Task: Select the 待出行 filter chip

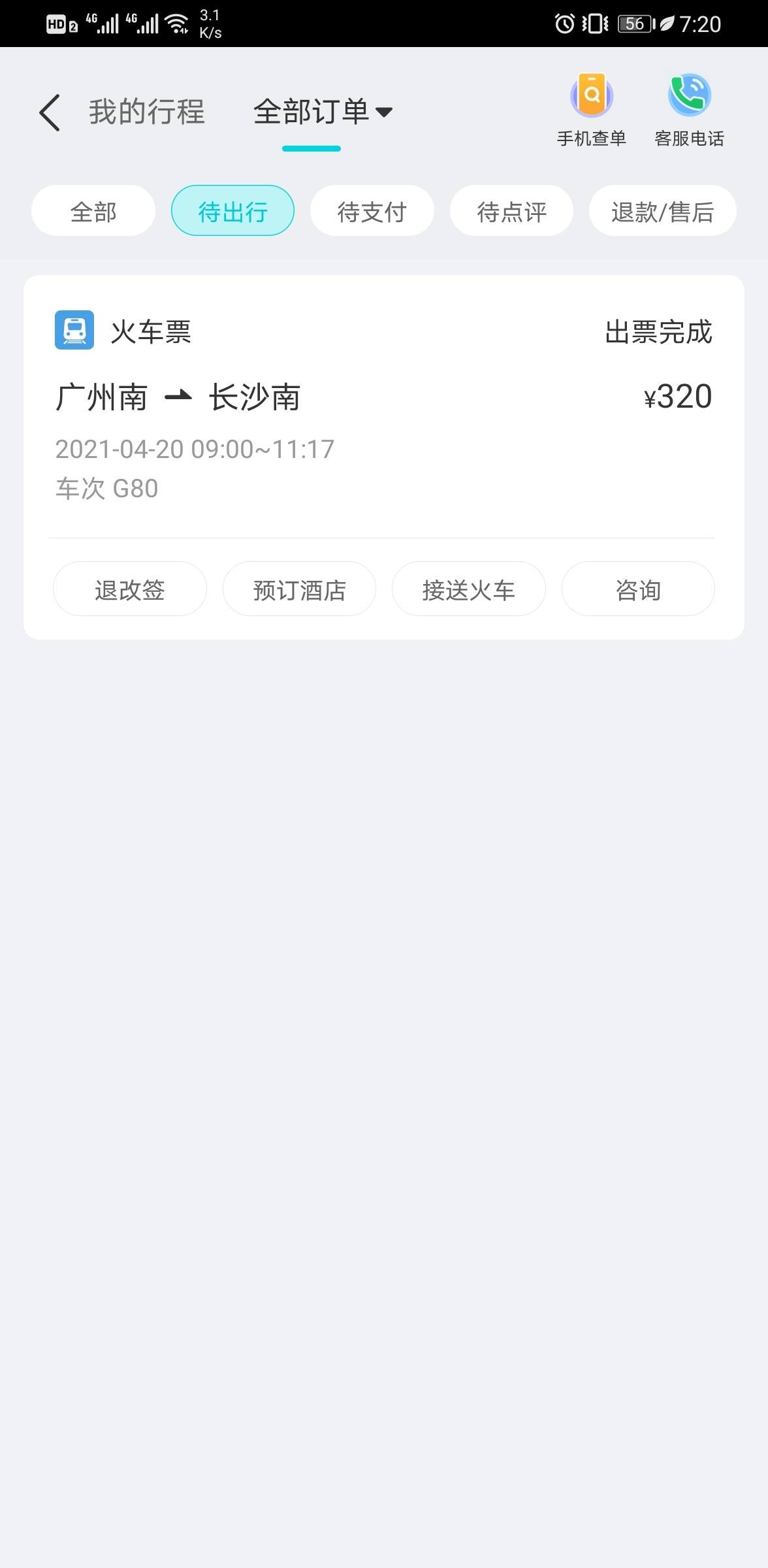Action: [232, 211]
